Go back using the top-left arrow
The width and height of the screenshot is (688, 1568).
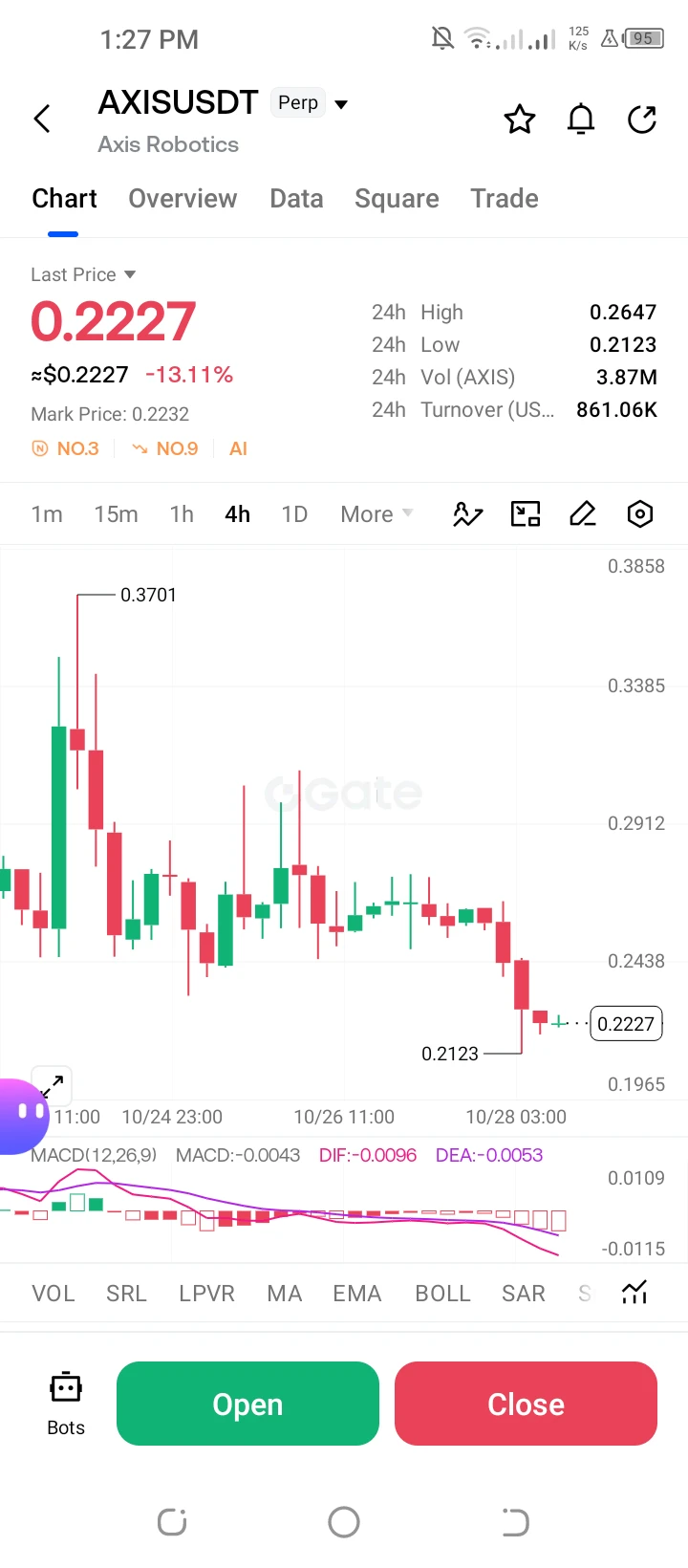tap(42, 120)
